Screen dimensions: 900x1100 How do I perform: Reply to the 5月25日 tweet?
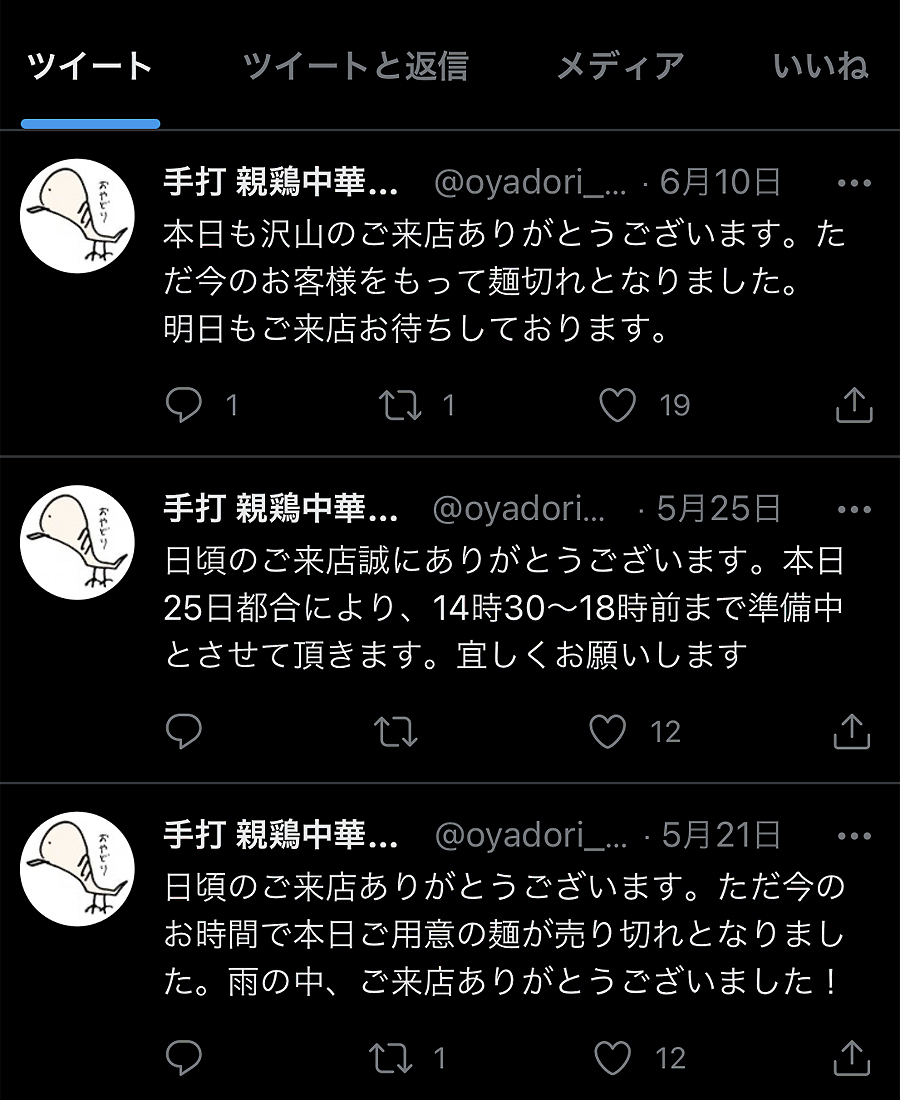[x=184, y=732]
